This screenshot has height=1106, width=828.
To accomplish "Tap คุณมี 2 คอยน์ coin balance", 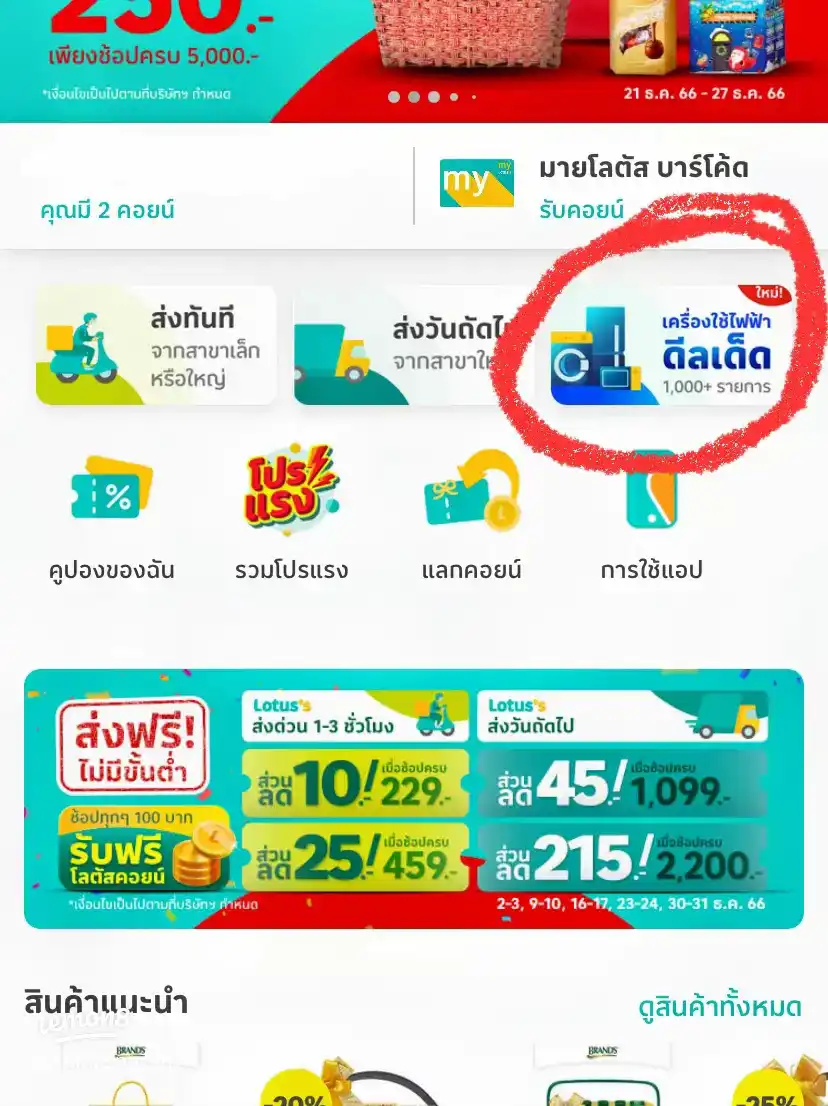I will pos(107,210).
